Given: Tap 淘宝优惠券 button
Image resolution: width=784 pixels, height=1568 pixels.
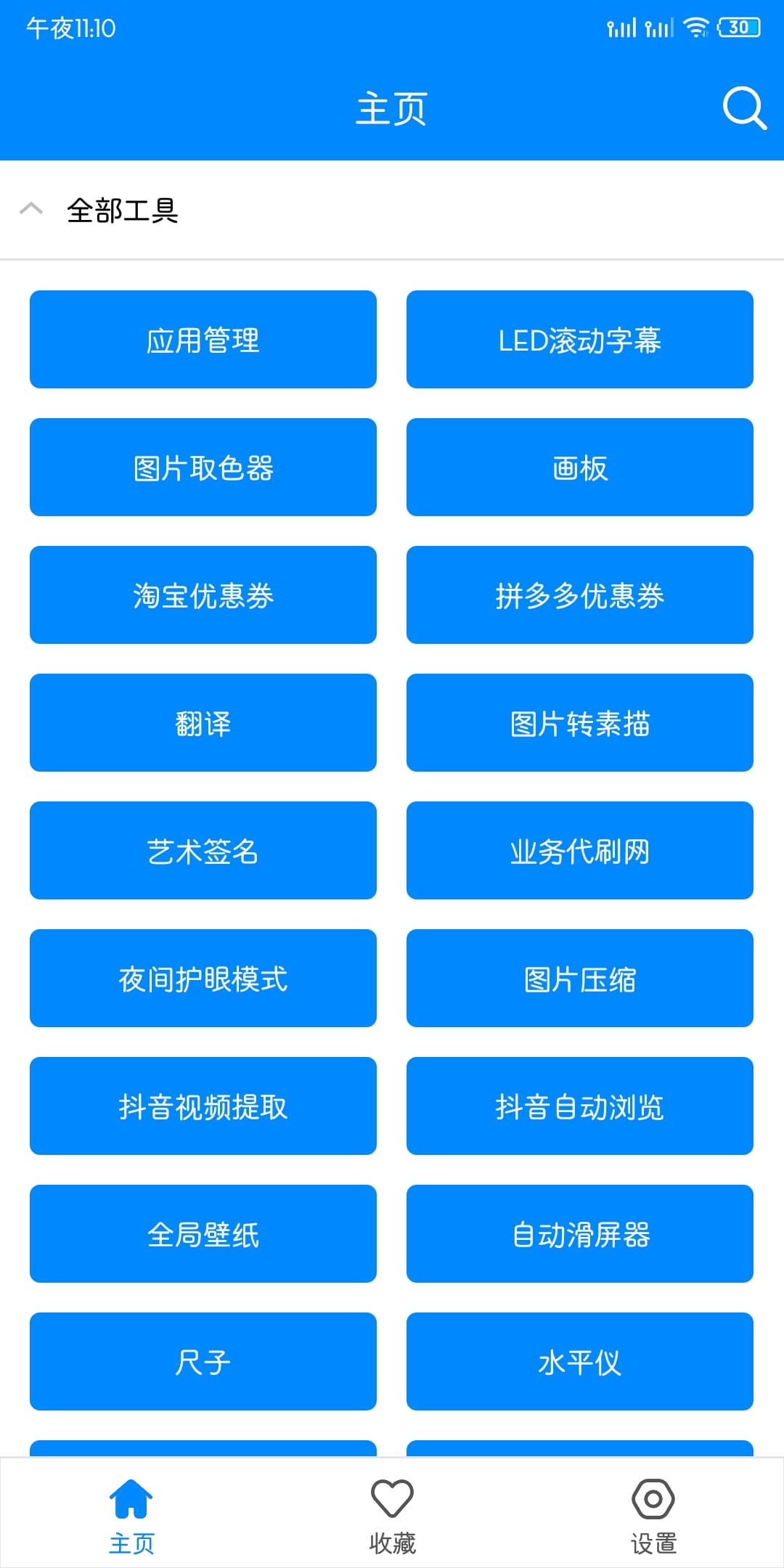Looking at the screenshot, I should coord(203,595).
